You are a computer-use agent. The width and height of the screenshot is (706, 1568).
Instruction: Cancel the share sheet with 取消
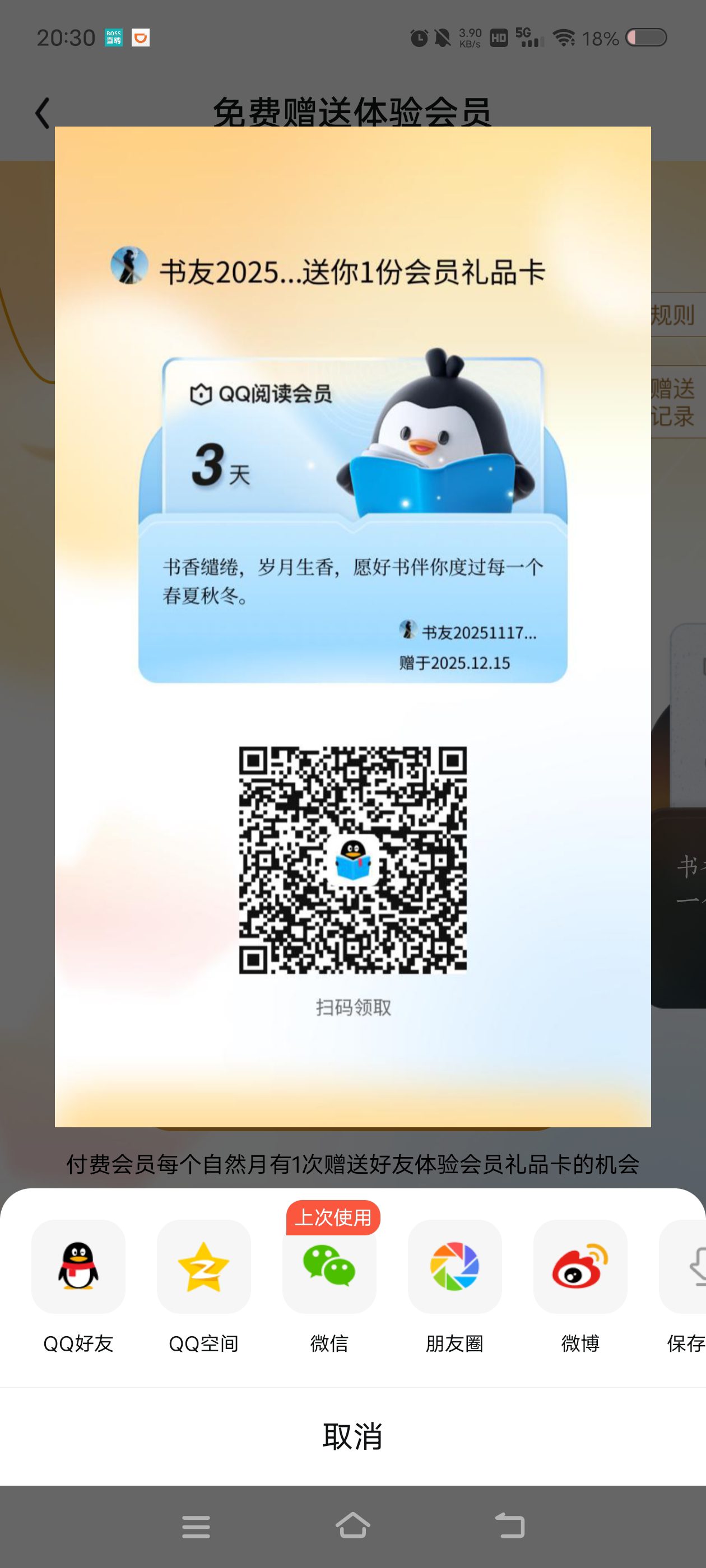point(352,1436)
